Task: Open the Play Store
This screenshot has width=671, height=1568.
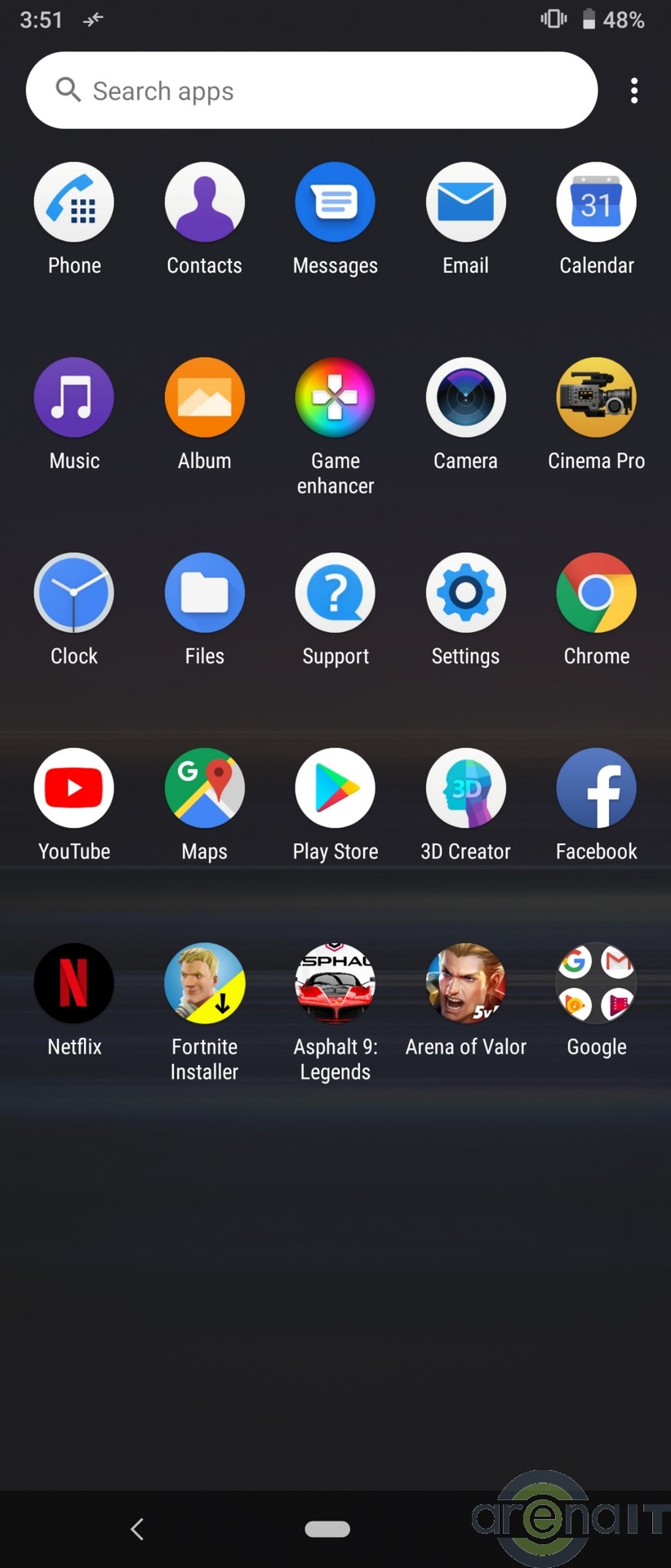Action: point(335,788)
